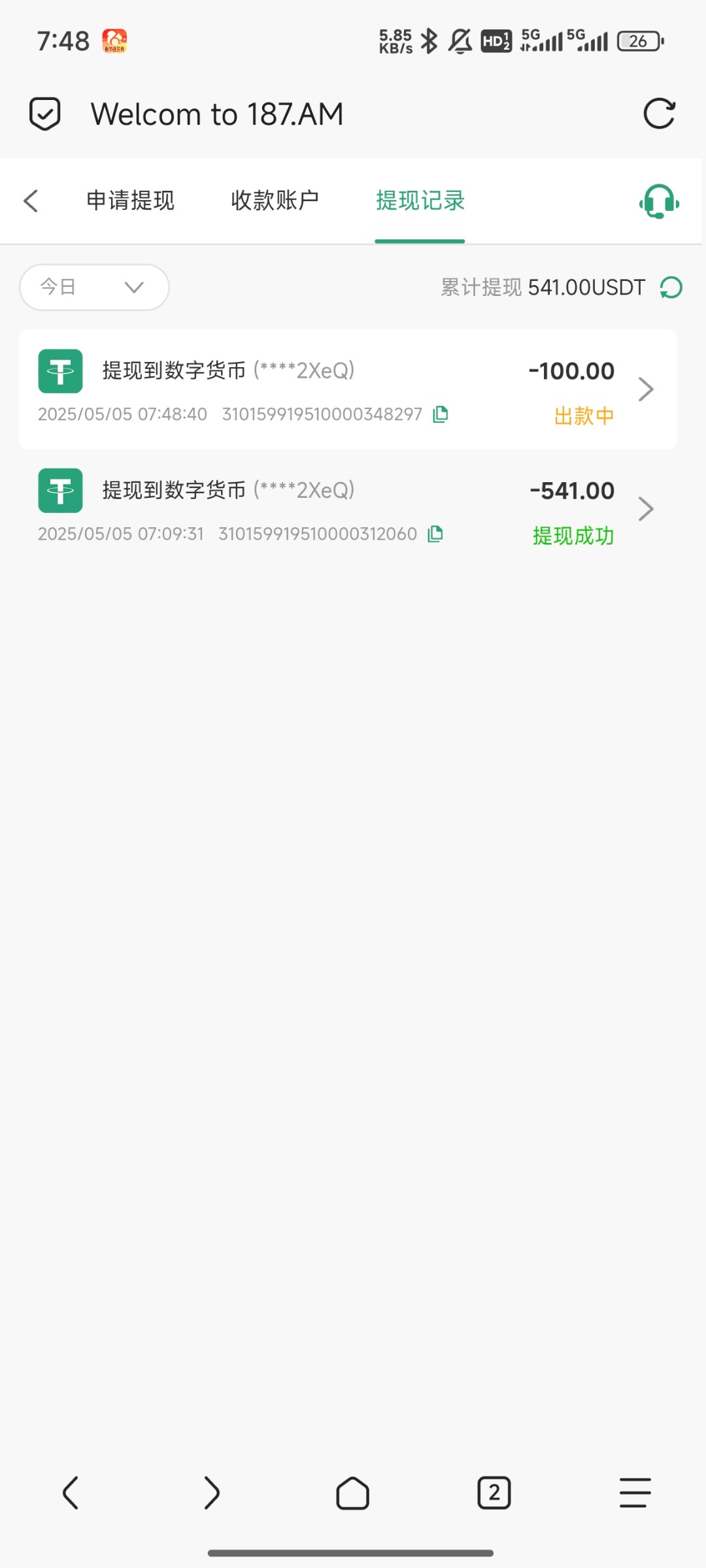Expand the 今日 date filter dropdown
The width and height of the screenshot is (706, 1568).
tap(94, 287)
